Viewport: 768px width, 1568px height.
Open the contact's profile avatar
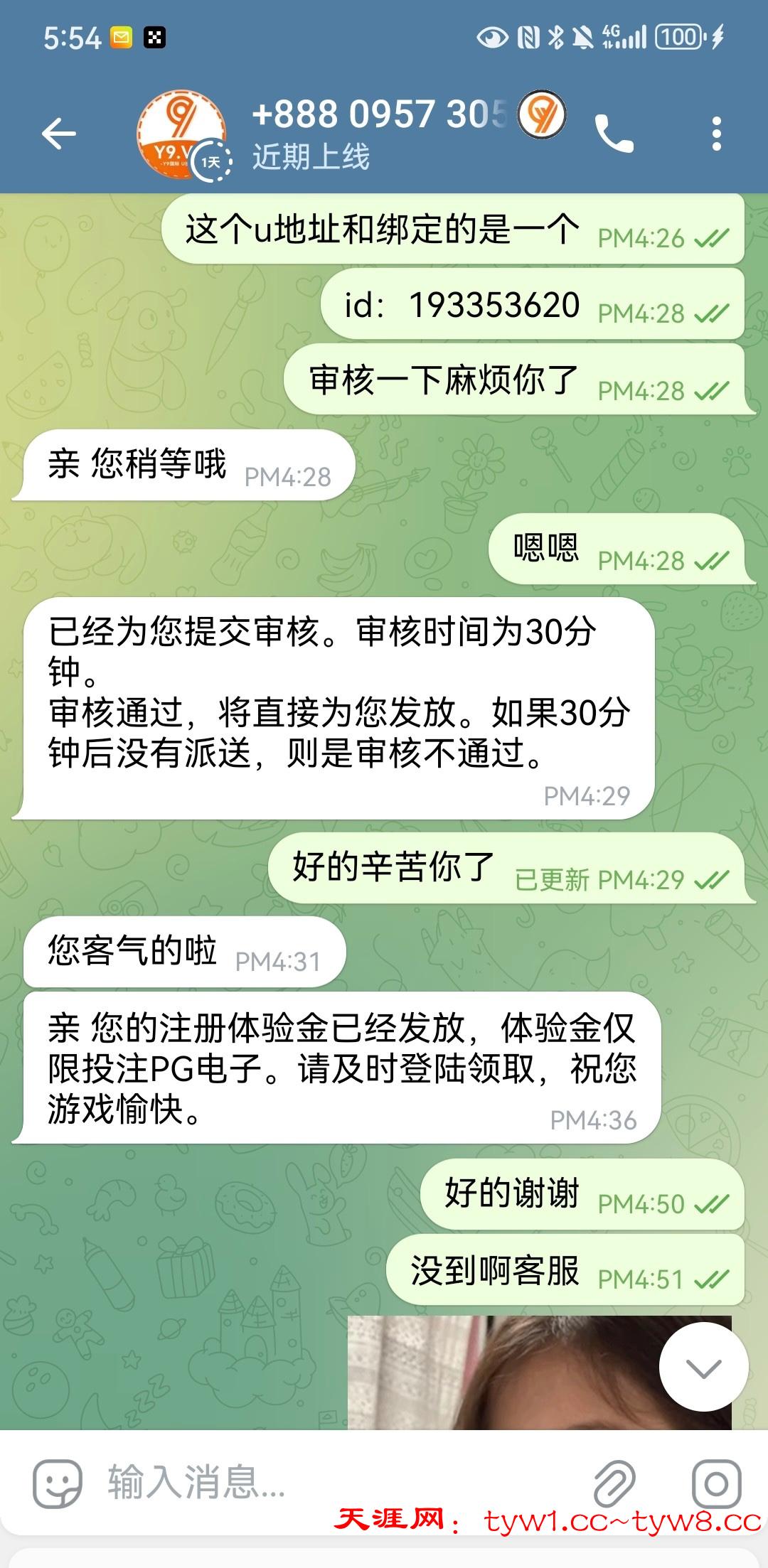[x=181, y=134]
